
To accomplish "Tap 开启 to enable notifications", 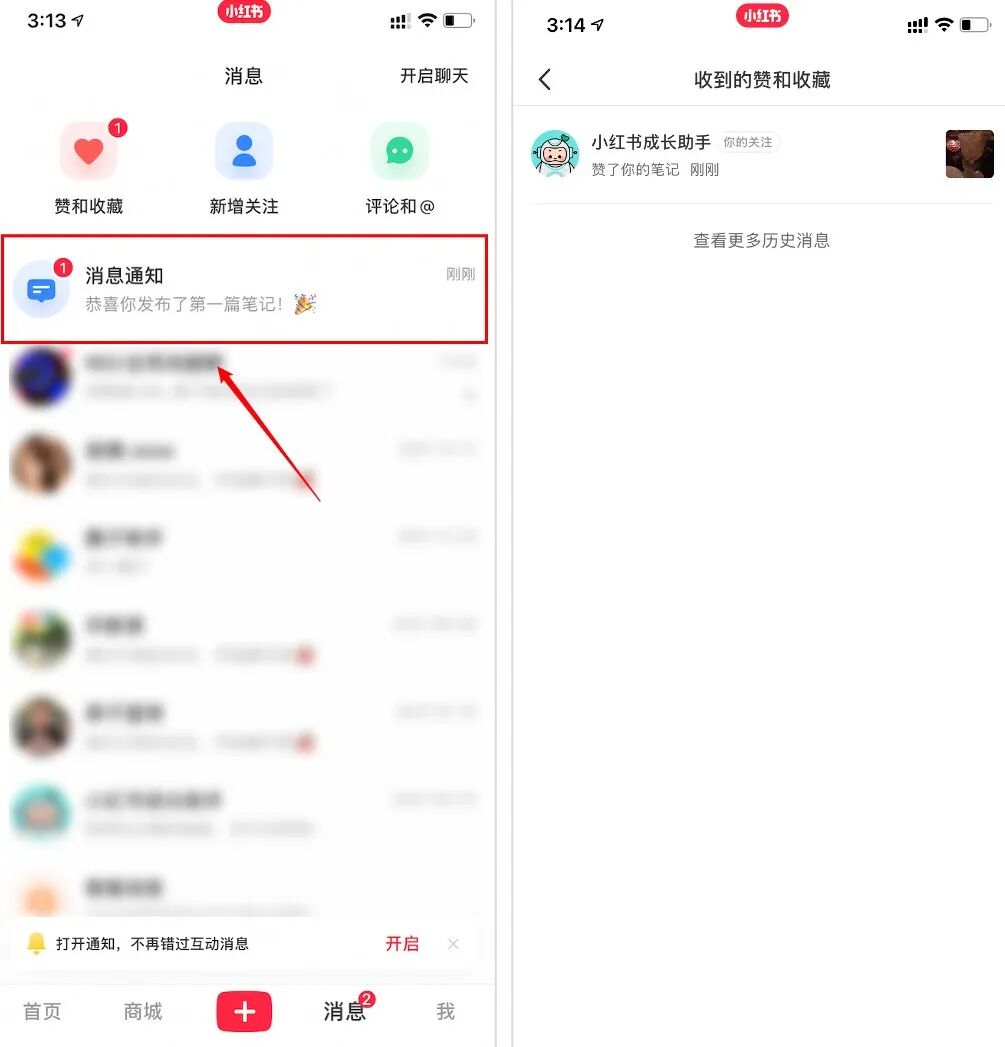I will (402, 943).
